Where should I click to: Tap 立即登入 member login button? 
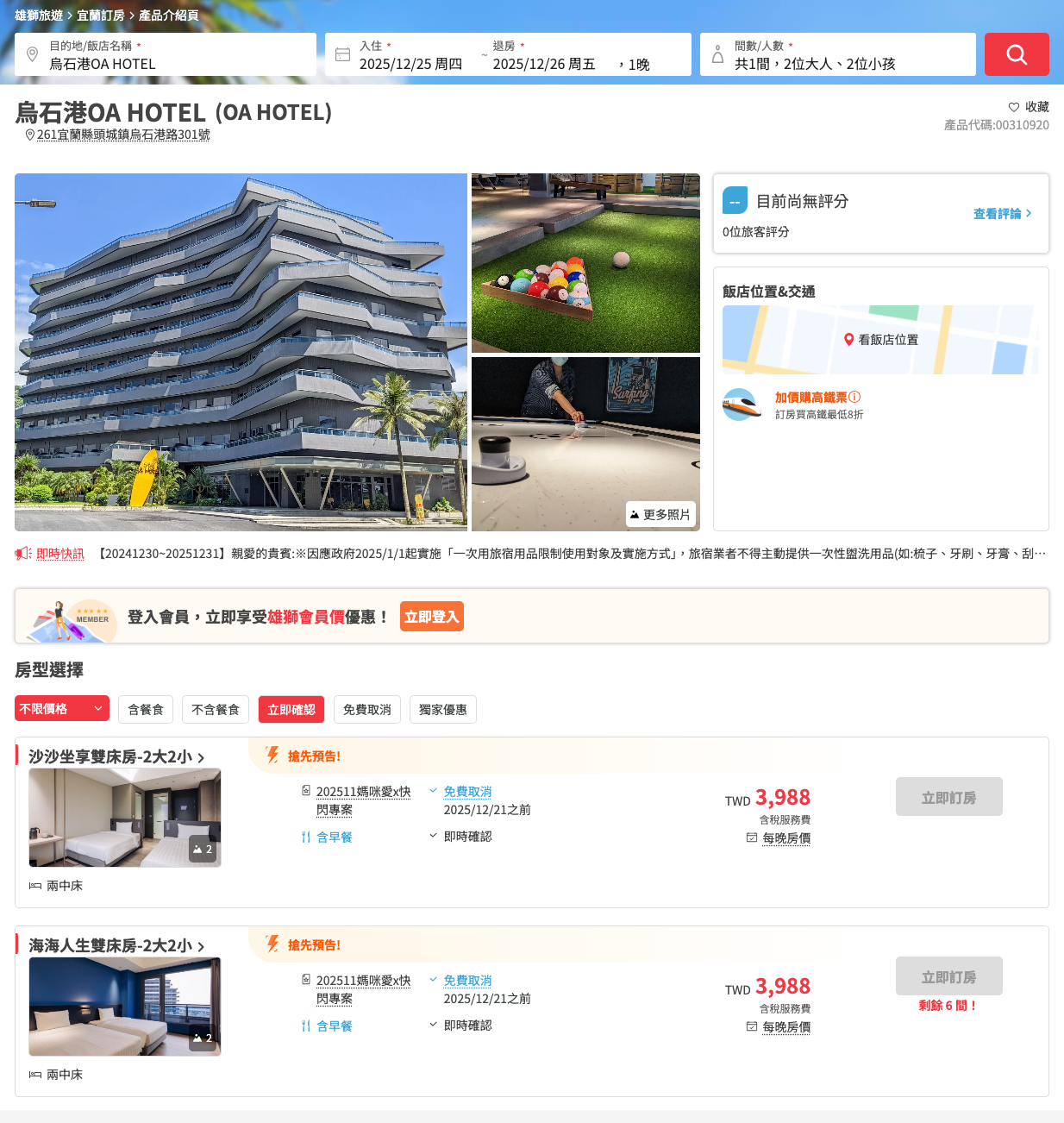(432, 617)
